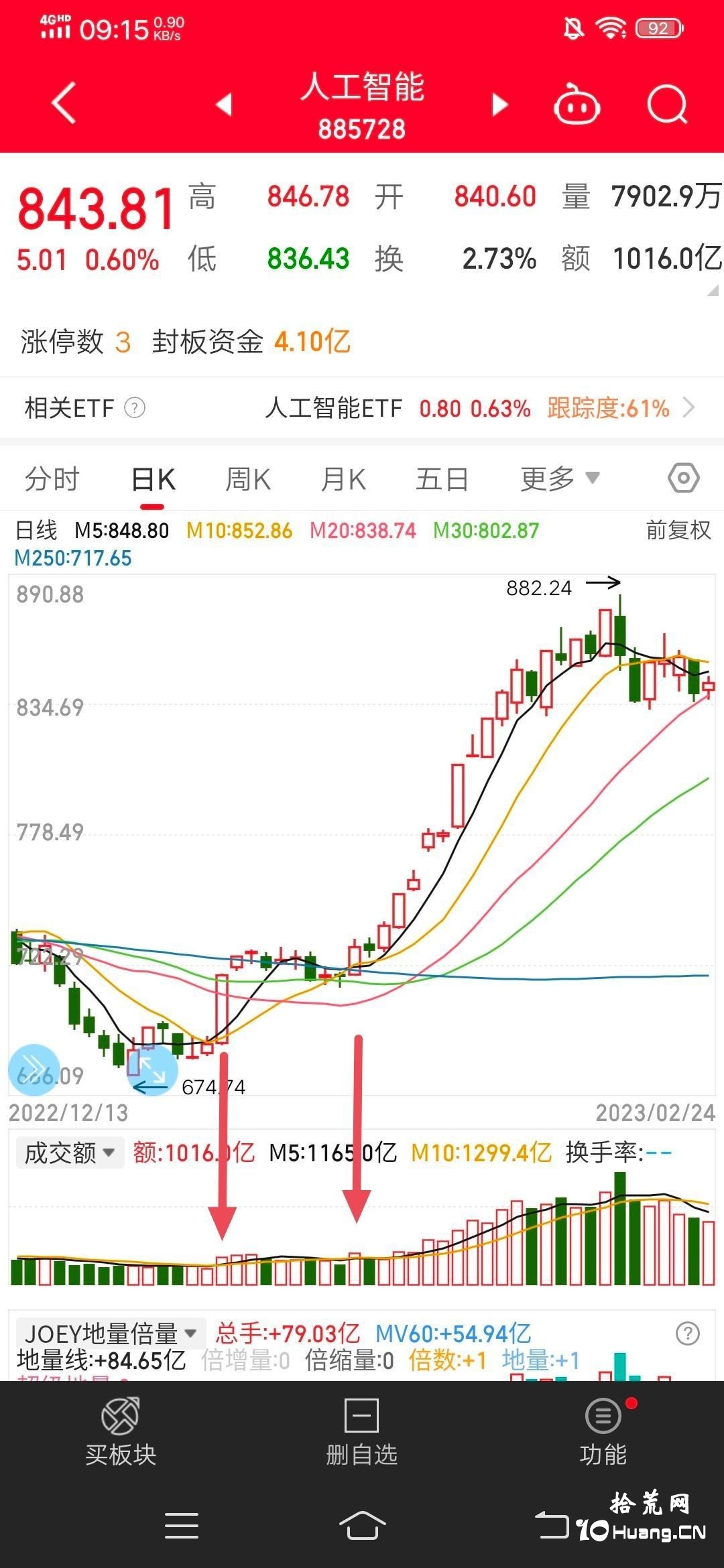
Task: Switch to the 五日 chart tab
Action: click(x=442, y=479)
